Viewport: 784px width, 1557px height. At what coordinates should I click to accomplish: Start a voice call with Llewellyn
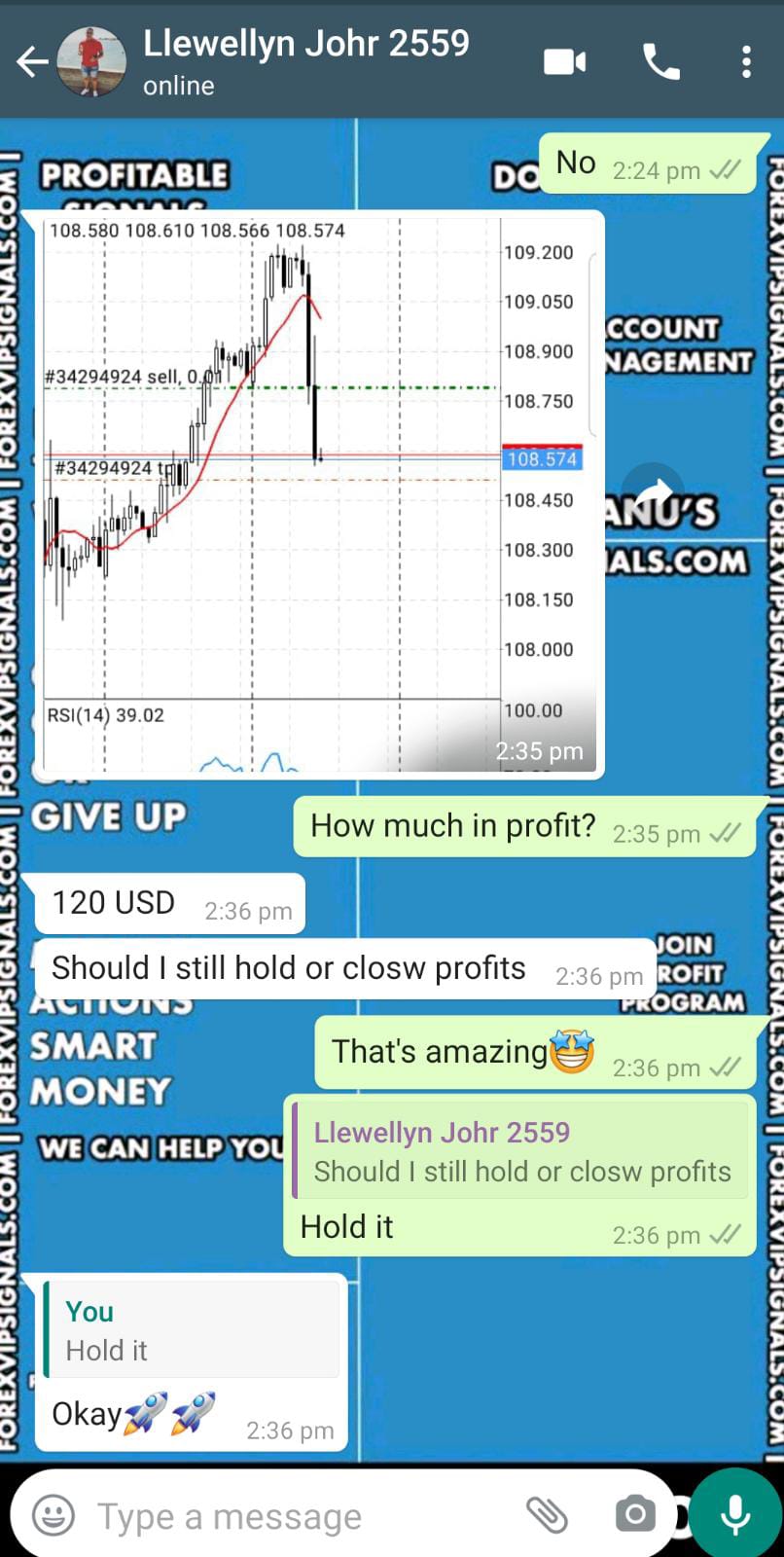point(661,62)
